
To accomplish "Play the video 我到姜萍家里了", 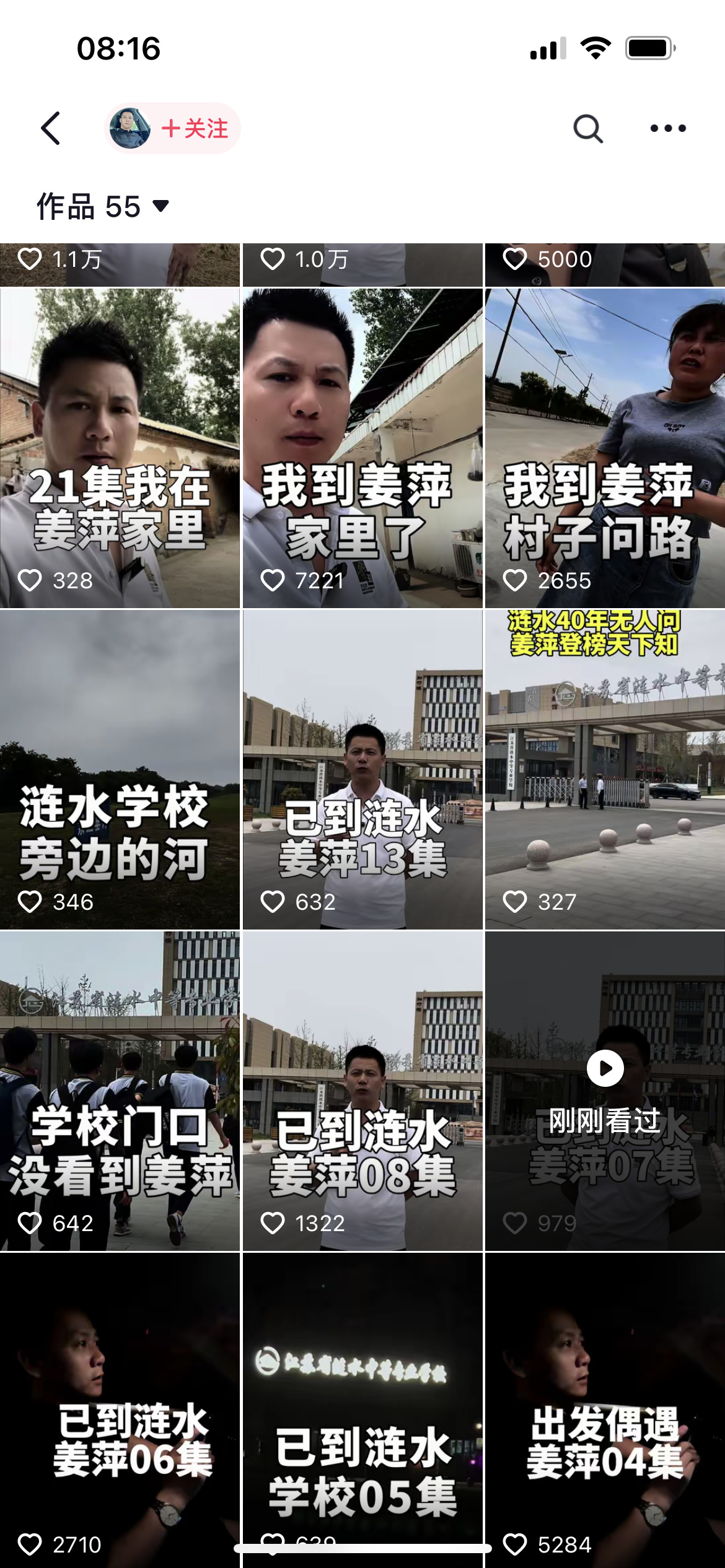I will tap(362, 447).
